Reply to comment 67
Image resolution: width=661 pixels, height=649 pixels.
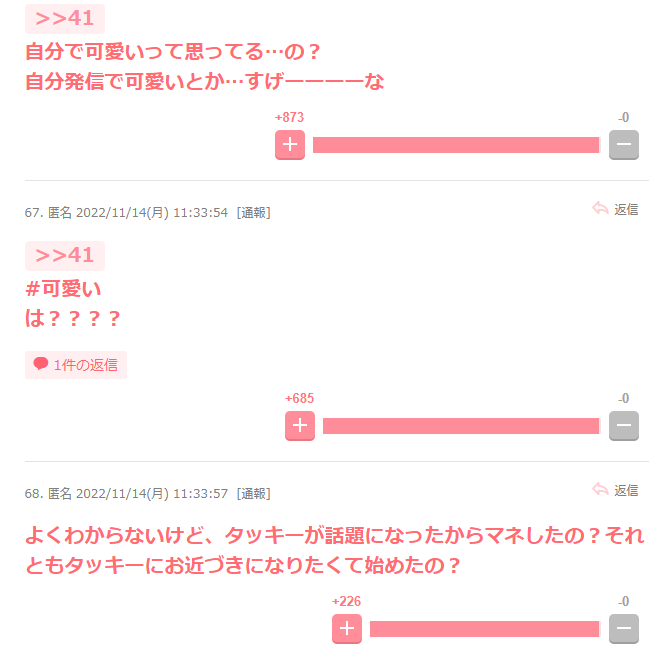click(x=615, y=209)
